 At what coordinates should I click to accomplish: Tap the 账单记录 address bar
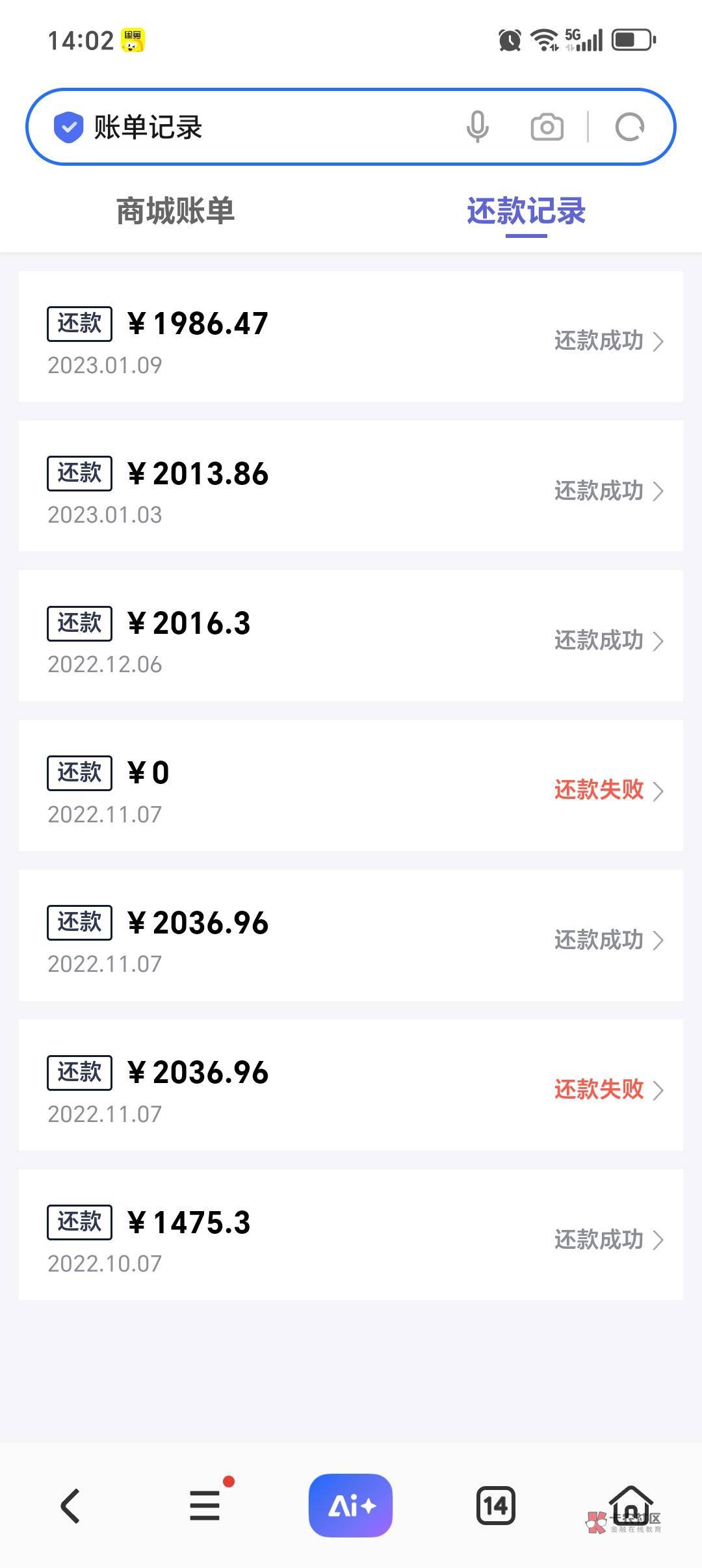coord(260,127)
